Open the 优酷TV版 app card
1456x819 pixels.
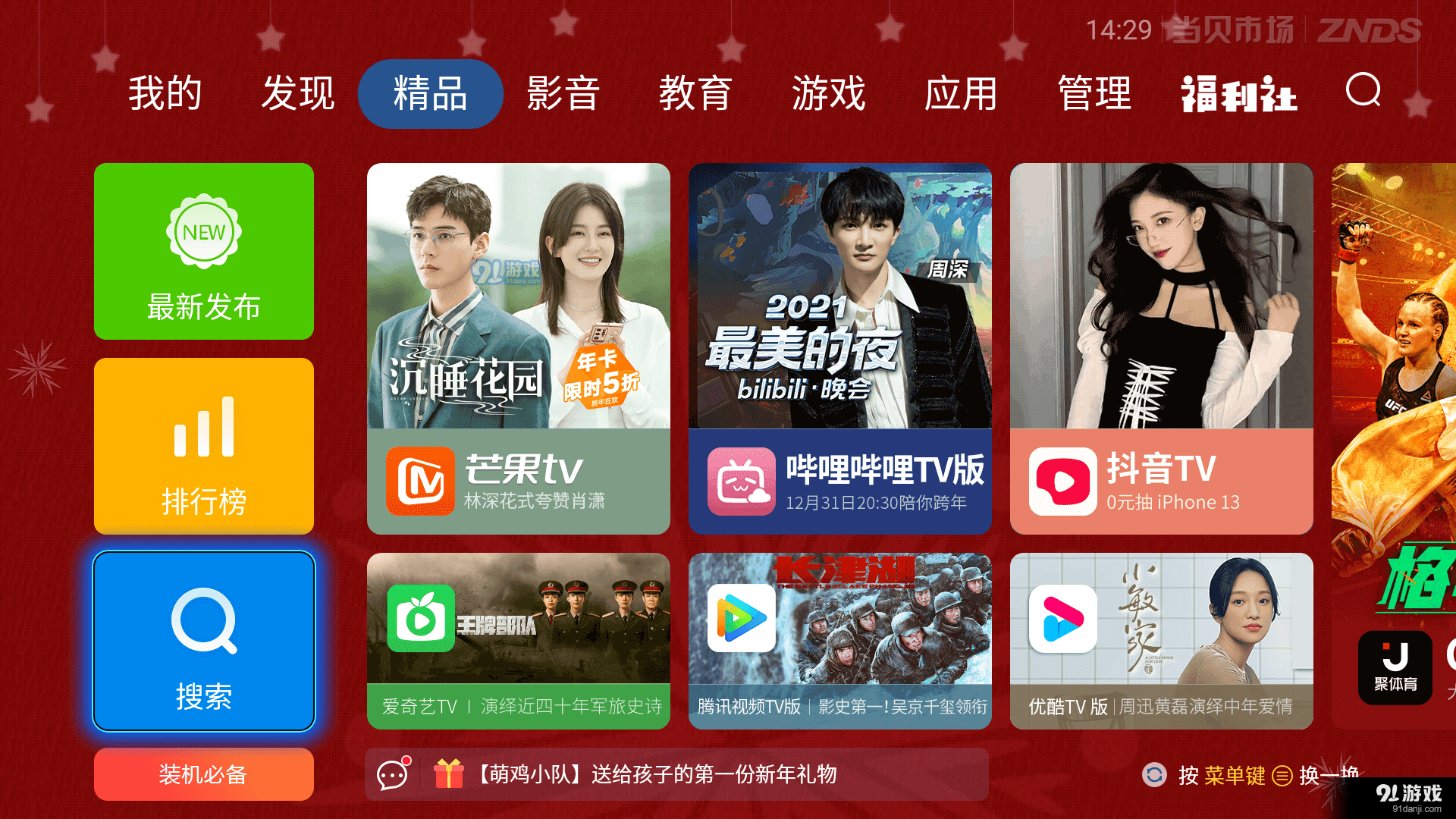point(1162,641)
